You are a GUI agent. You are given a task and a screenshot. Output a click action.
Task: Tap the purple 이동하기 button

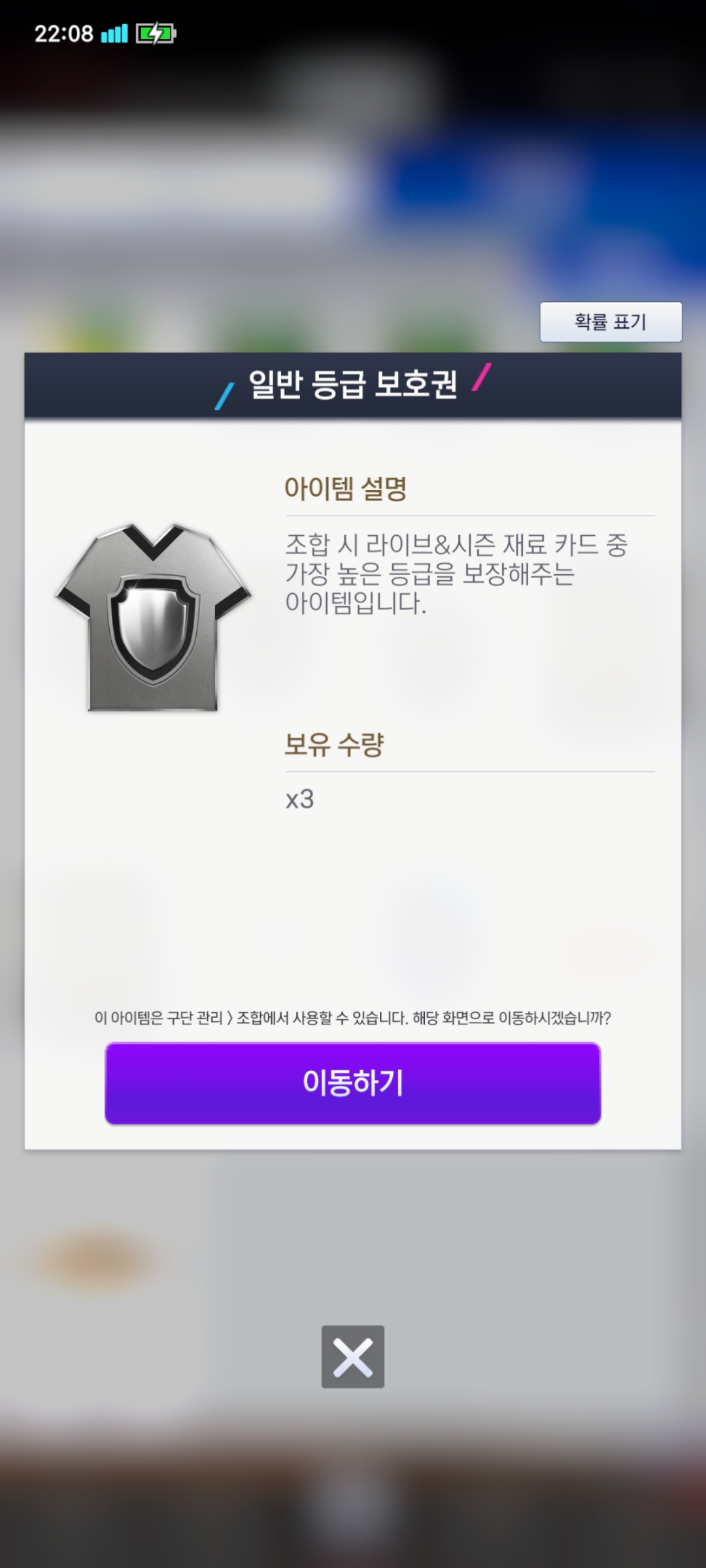coord(353,1083)
